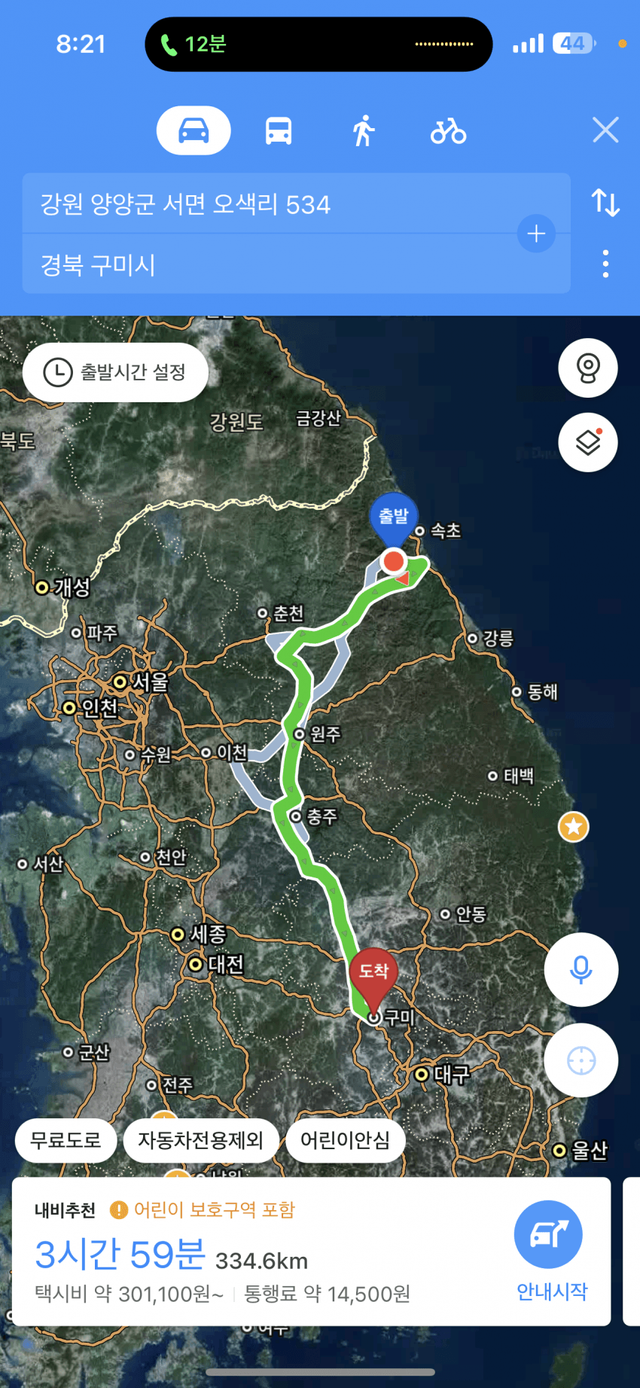Select the 어린이안심 route chip
The image size is (640, 1388).
point(345,1140)
